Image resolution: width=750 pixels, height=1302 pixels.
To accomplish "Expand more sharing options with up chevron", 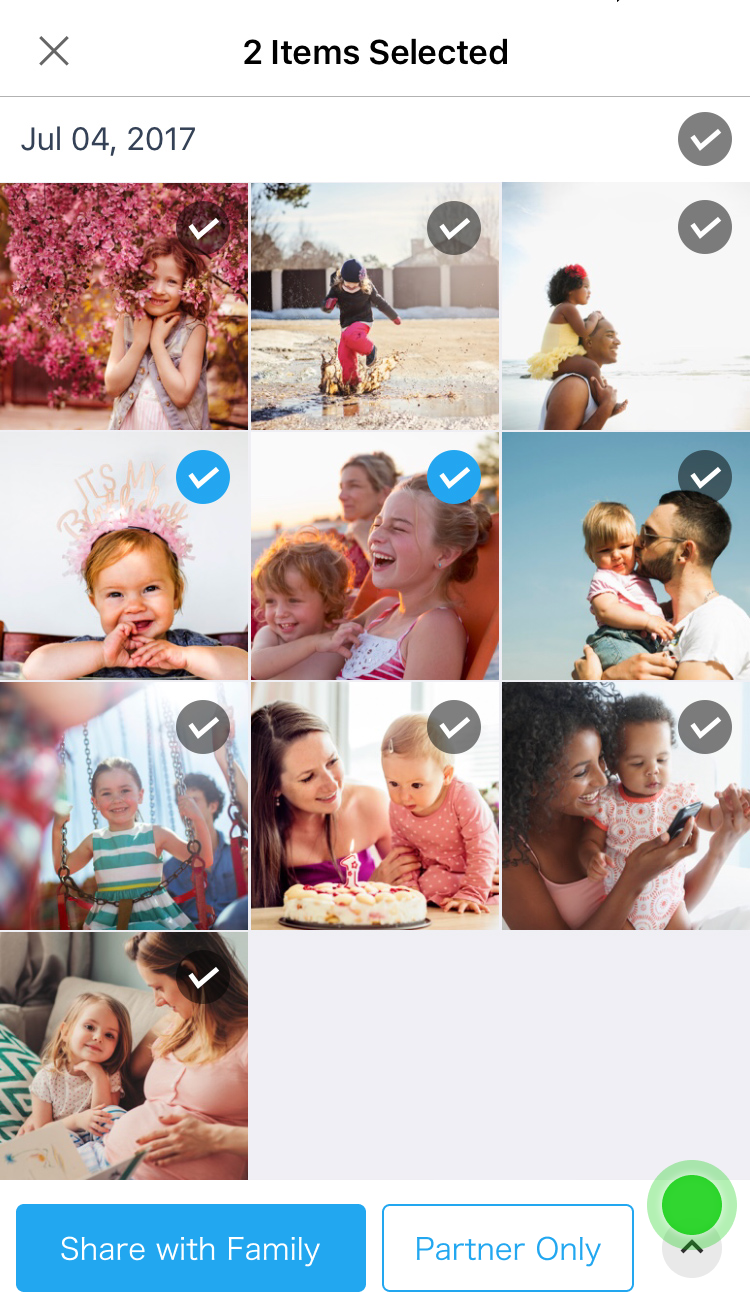I will [692, 1248].
